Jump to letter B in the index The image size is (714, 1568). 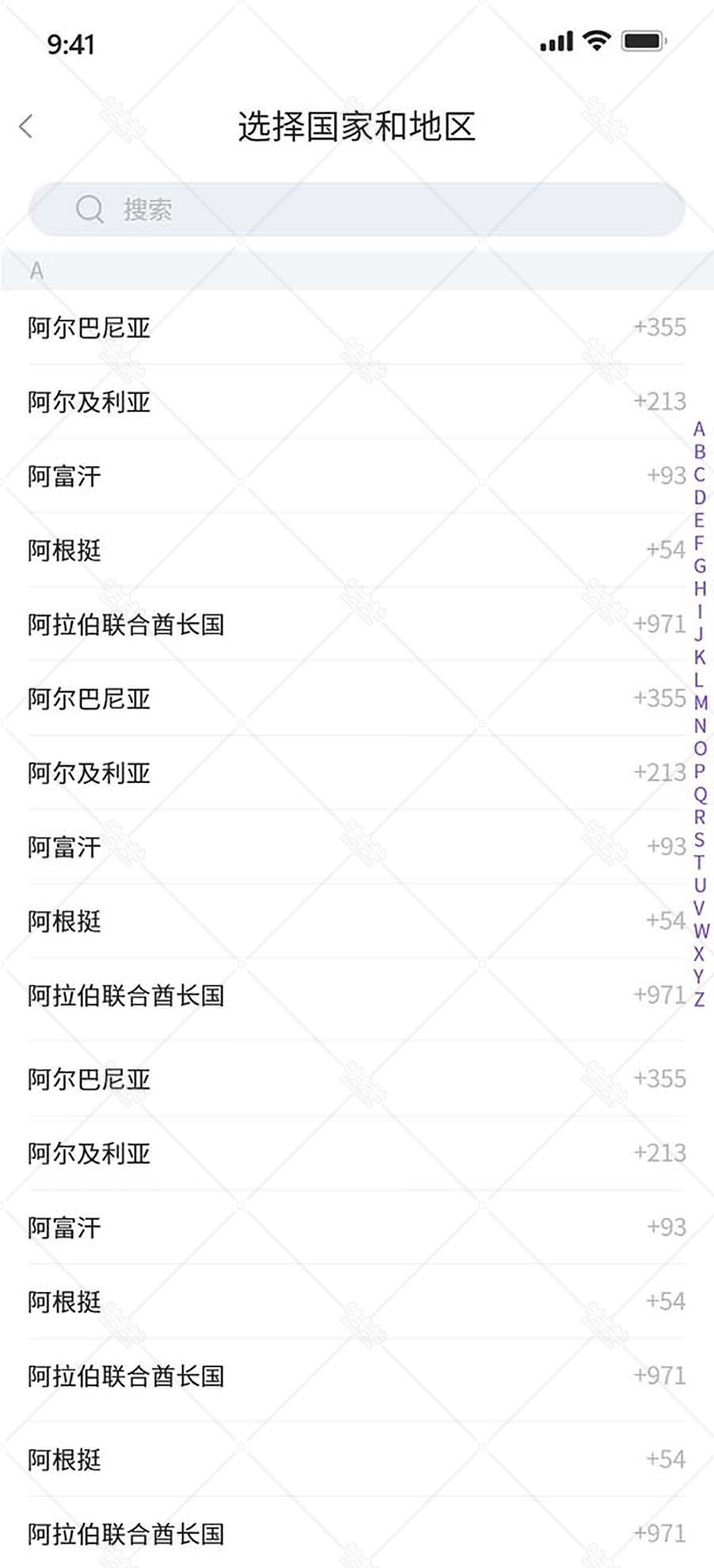point(699,452)
